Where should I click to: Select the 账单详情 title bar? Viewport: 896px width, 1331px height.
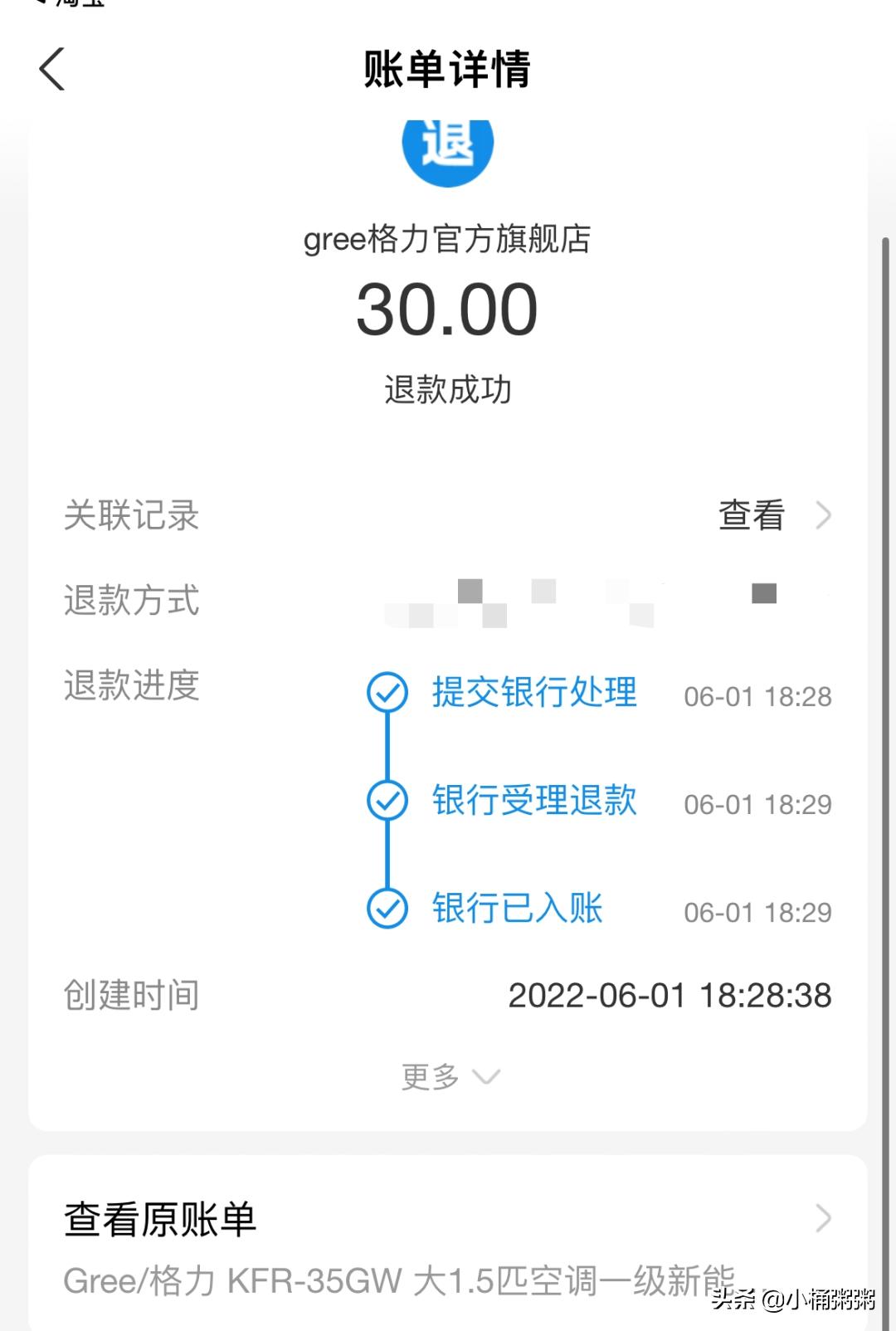pos(448,71)
